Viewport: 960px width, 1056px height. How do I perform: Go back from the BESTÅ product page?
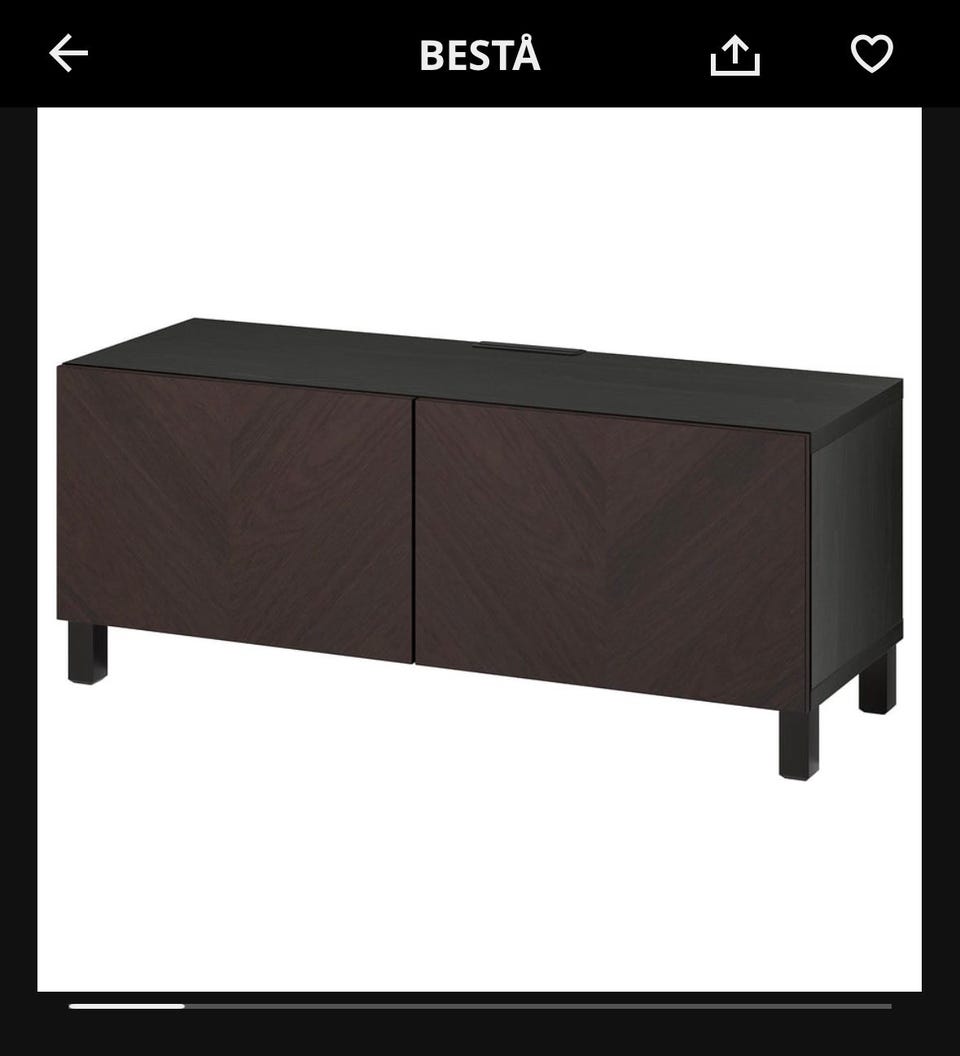pos(68,54)
